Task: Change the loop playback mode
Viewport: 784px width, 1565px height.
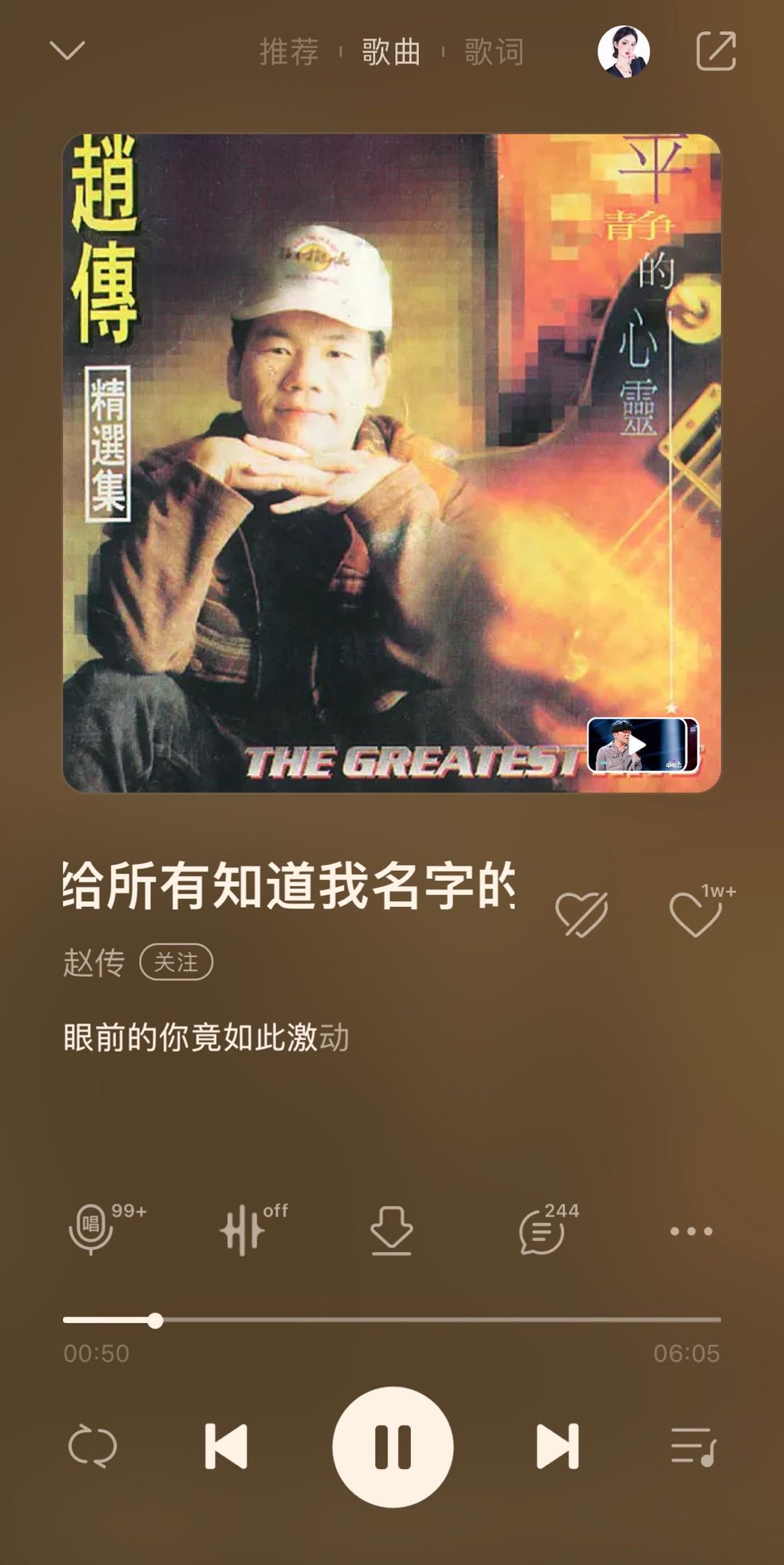Action: [x=92, y=1447]
